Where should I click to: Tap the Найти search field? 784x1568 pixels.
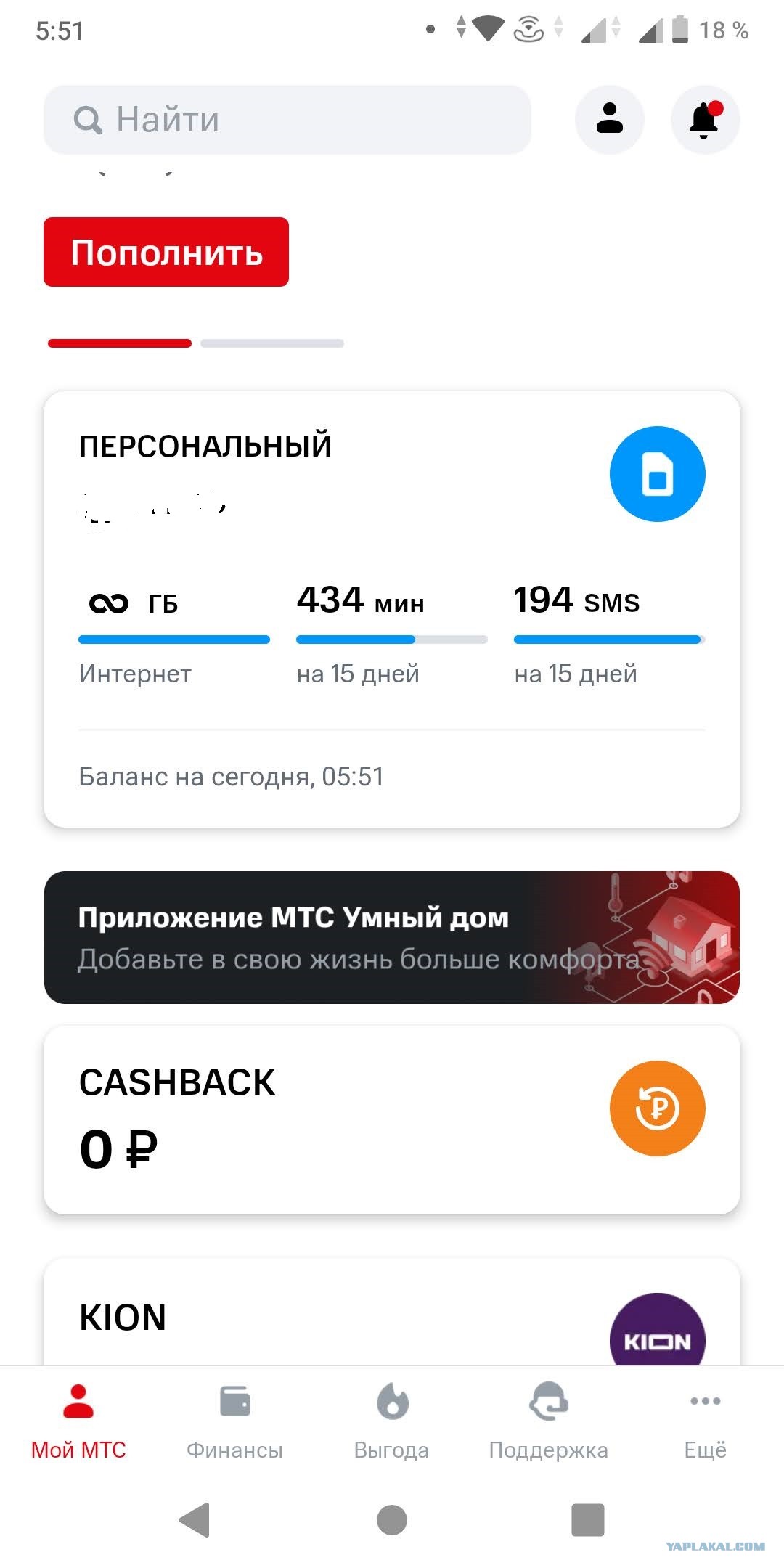pos(287,120)
